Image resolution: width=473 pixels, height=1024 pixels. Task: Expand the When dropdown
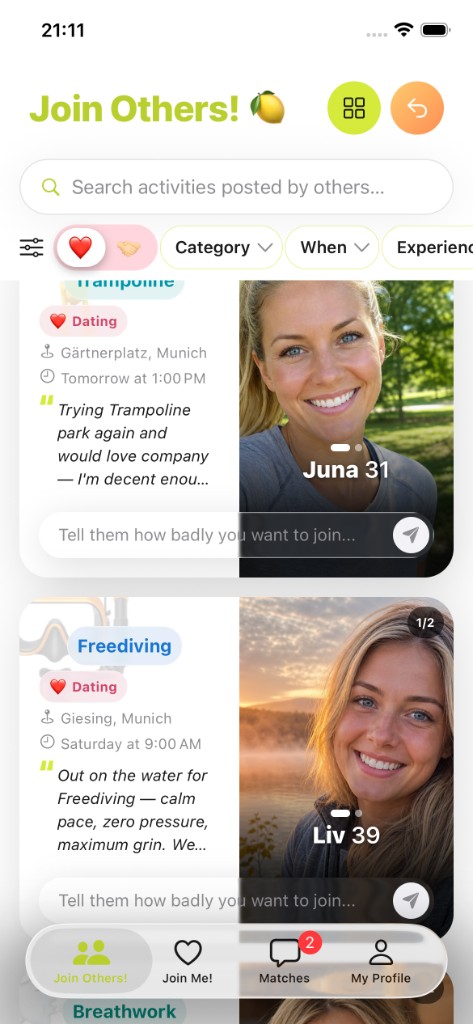[x=332, y=248]
